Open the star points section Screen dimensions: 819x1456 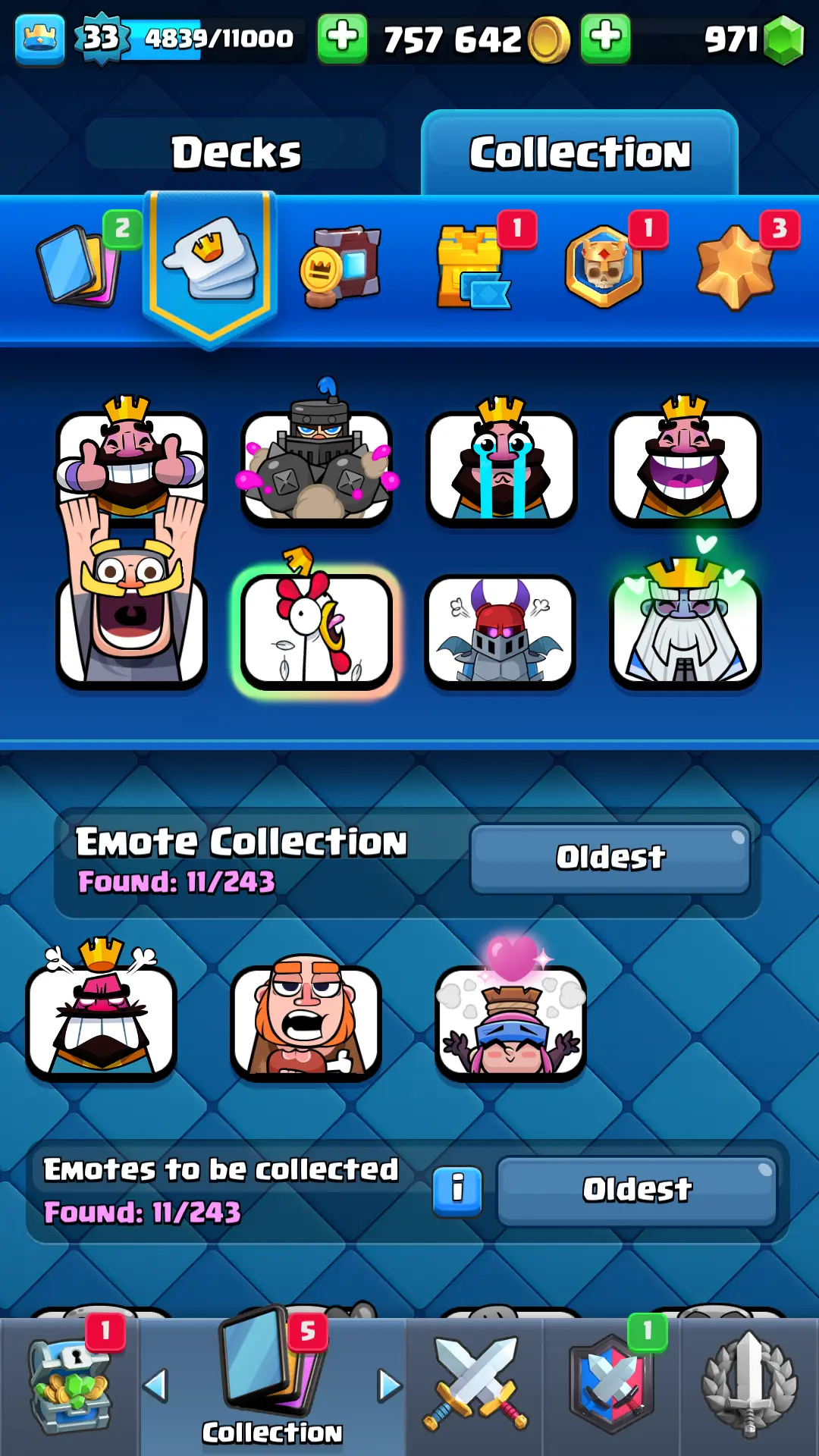736,267
